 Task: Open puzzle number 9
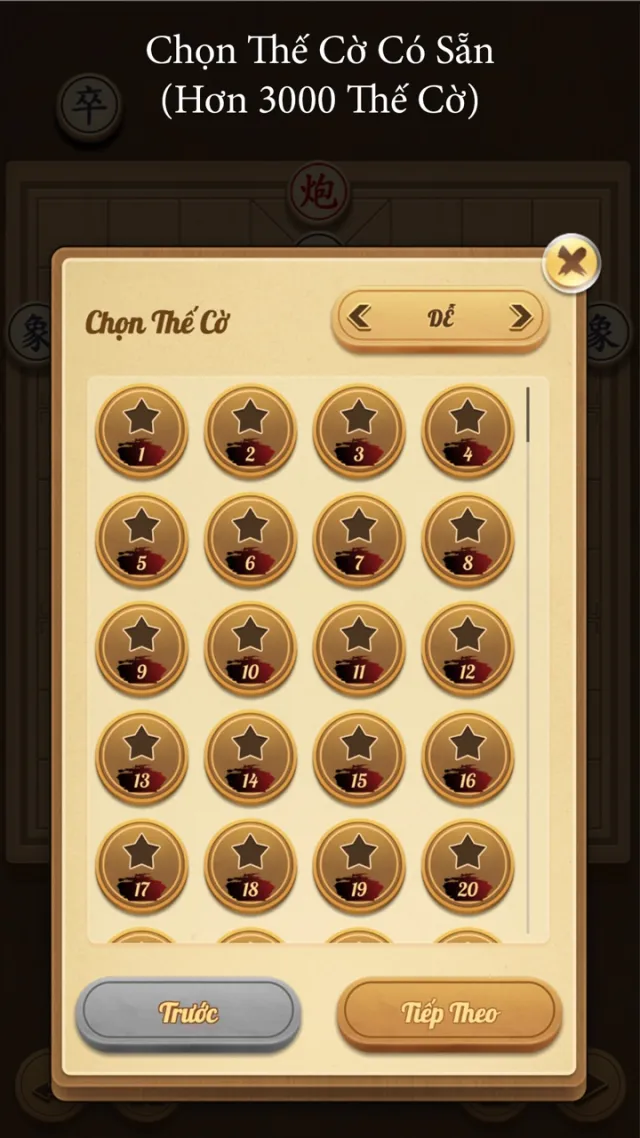coord(141,649)
